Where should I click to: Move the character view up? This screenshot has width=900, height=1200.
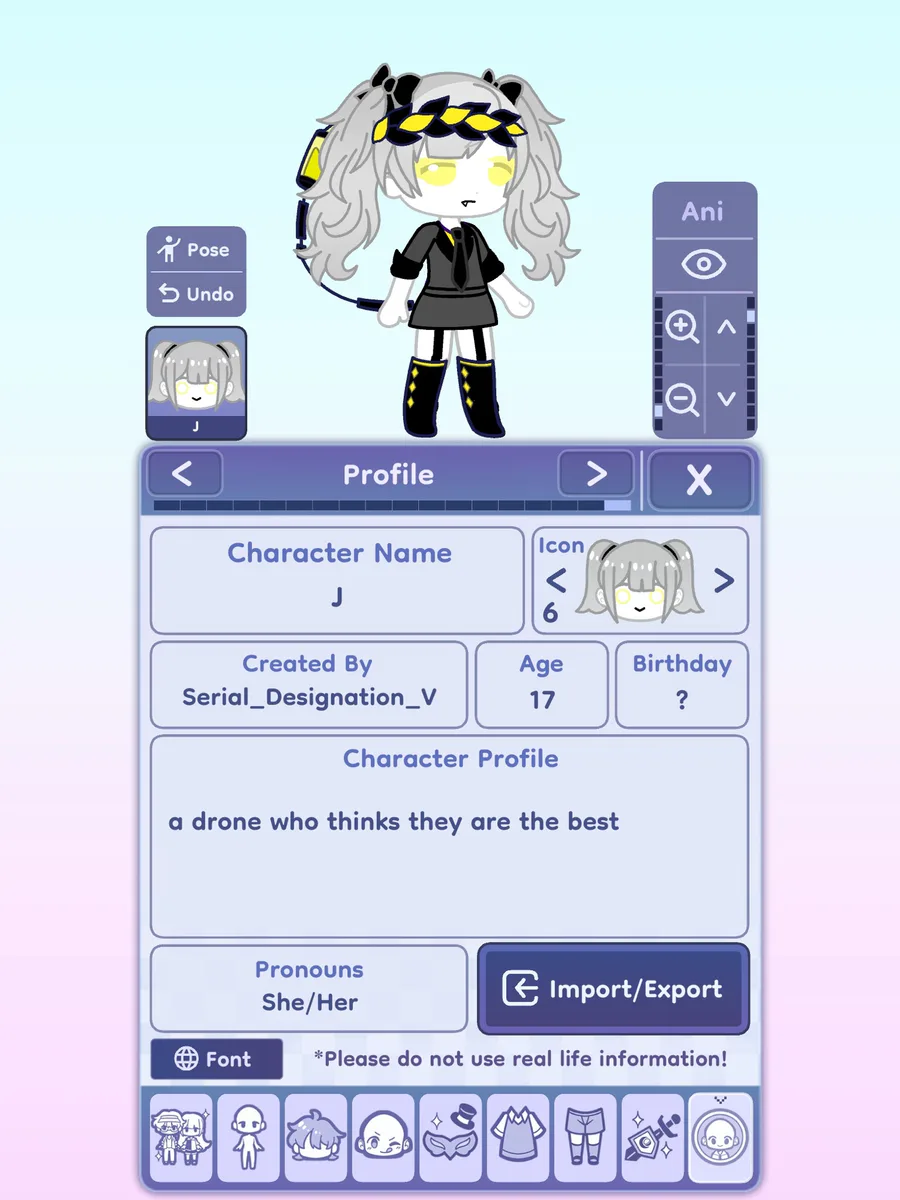(727, 328)
